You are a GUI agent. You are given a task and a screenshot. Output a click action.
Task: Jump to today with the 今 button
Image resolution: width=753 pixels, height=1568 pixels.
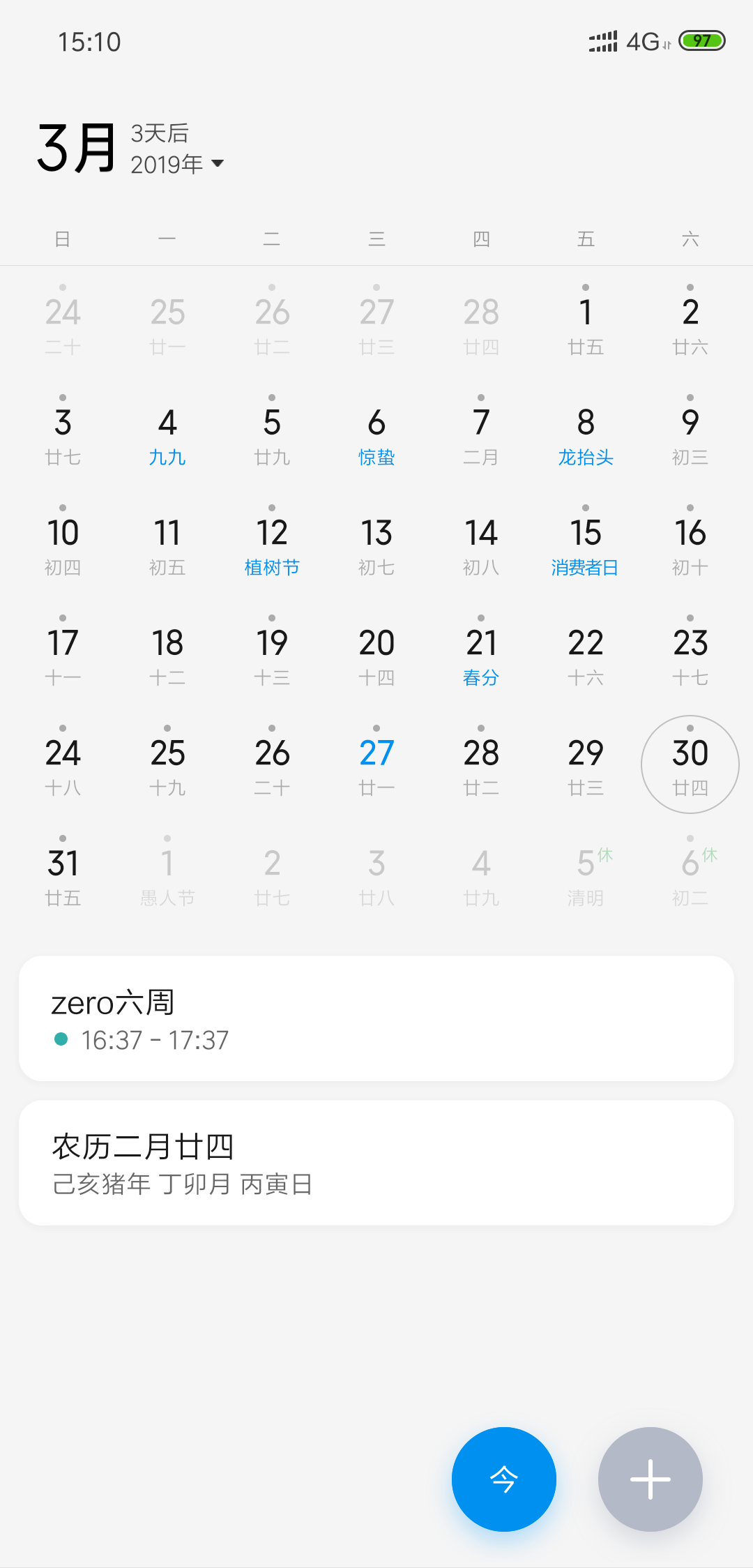coord(503,1479)
